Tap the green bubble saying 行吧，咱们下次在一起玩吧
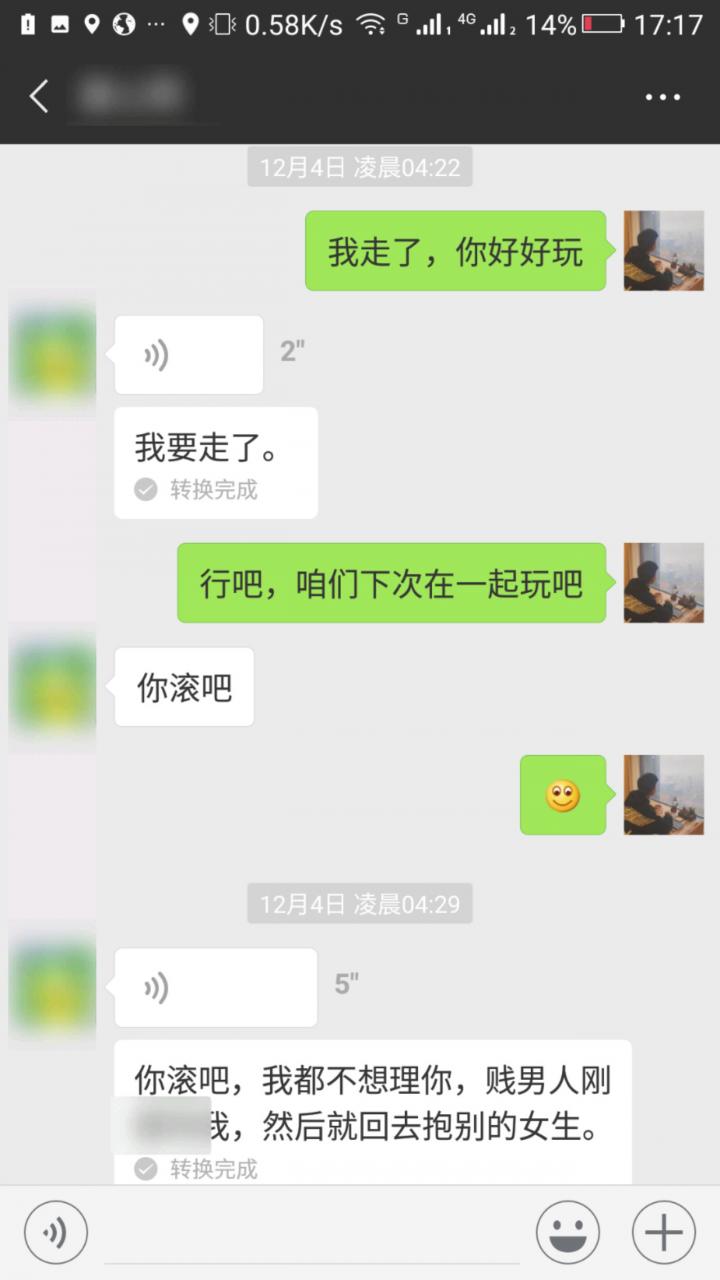The image size is (720, 1280). click(391, 583)
